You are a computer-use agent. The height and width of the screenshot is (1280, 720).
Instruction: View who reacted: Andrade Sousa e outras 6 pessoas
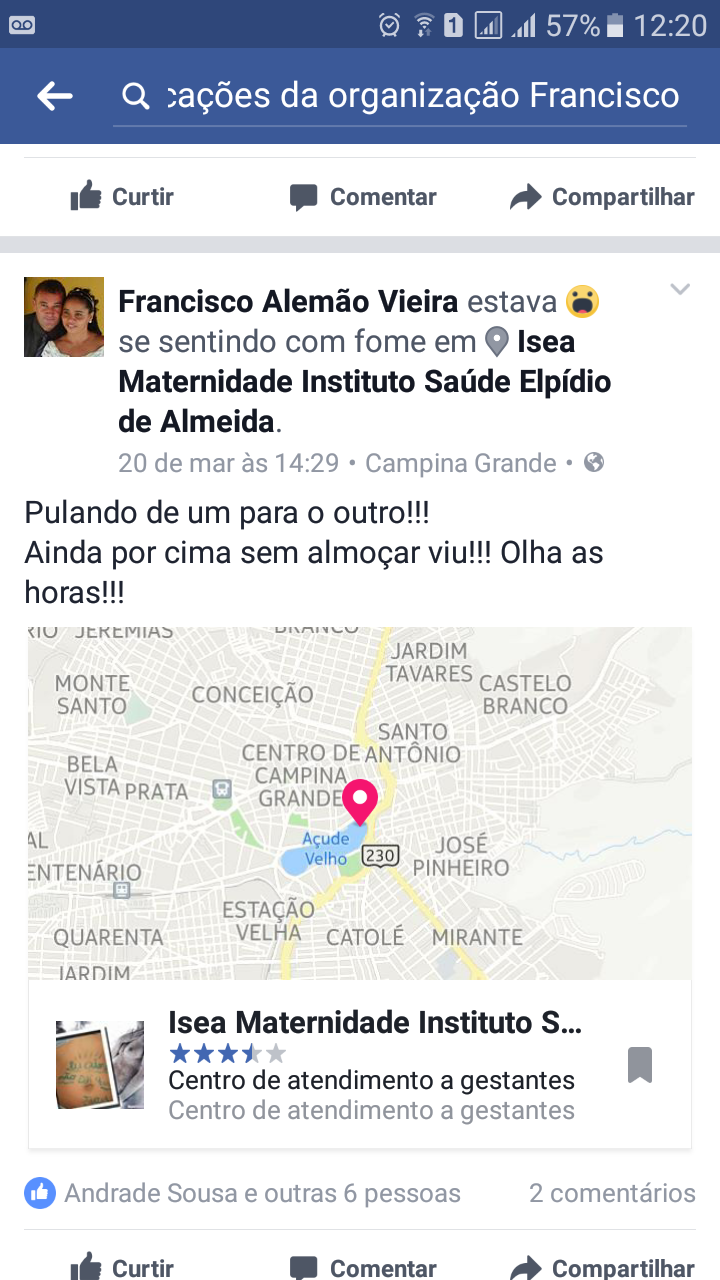point(243,1193)
